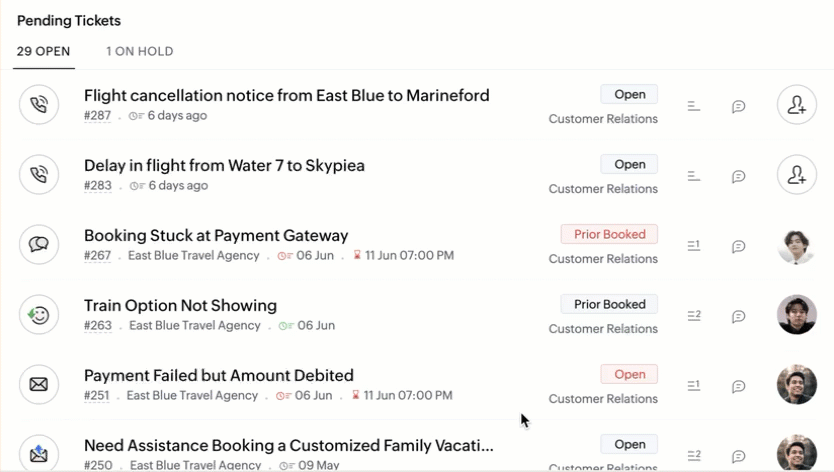Viewport: 834px width, 472px height.
Task: Switch to the 29 Open tab
Action: (x=44, y=51)
